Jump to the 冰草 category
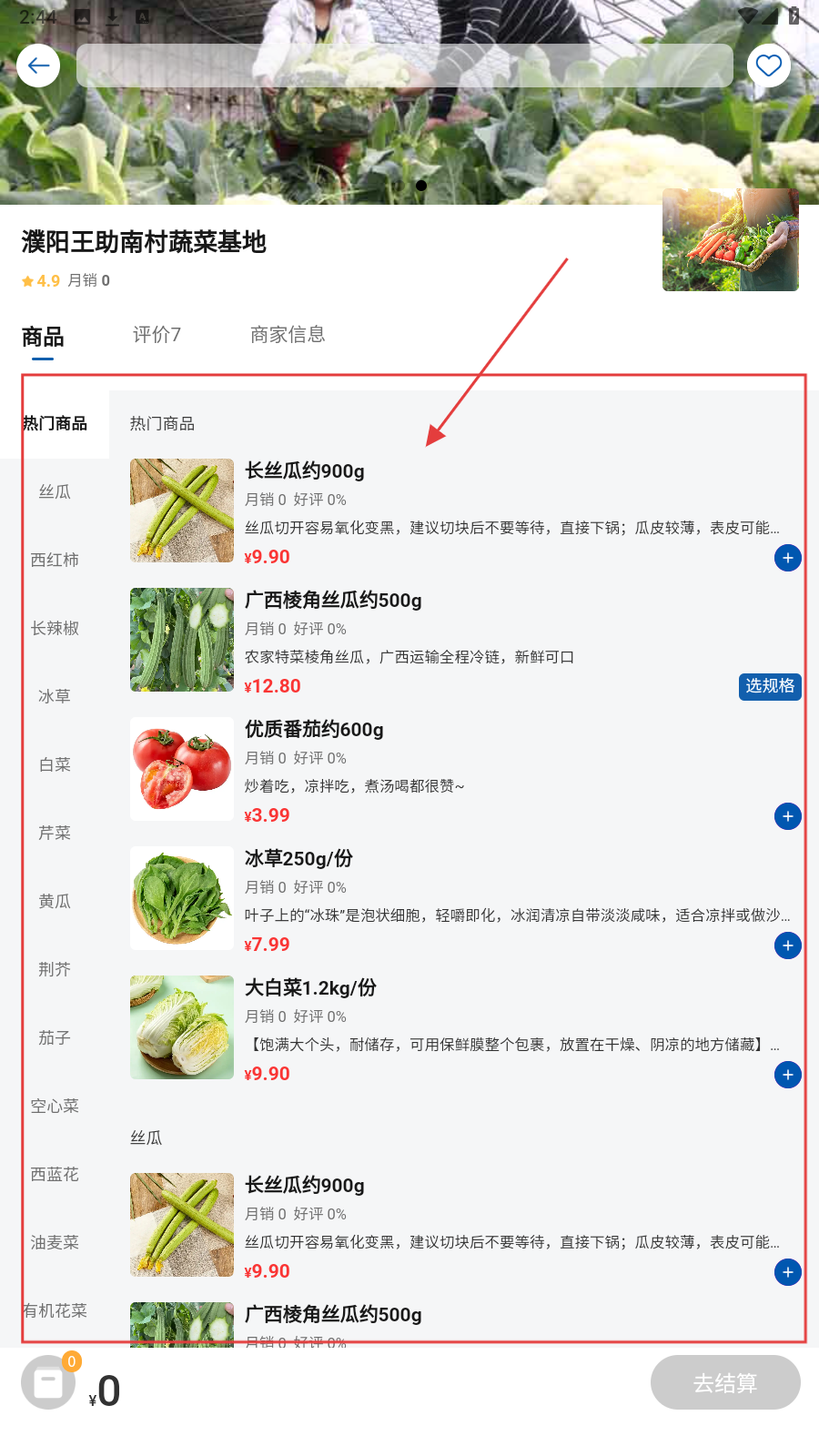The width and height of the screenshot is (819, 1456). click(x=55, y=696)
